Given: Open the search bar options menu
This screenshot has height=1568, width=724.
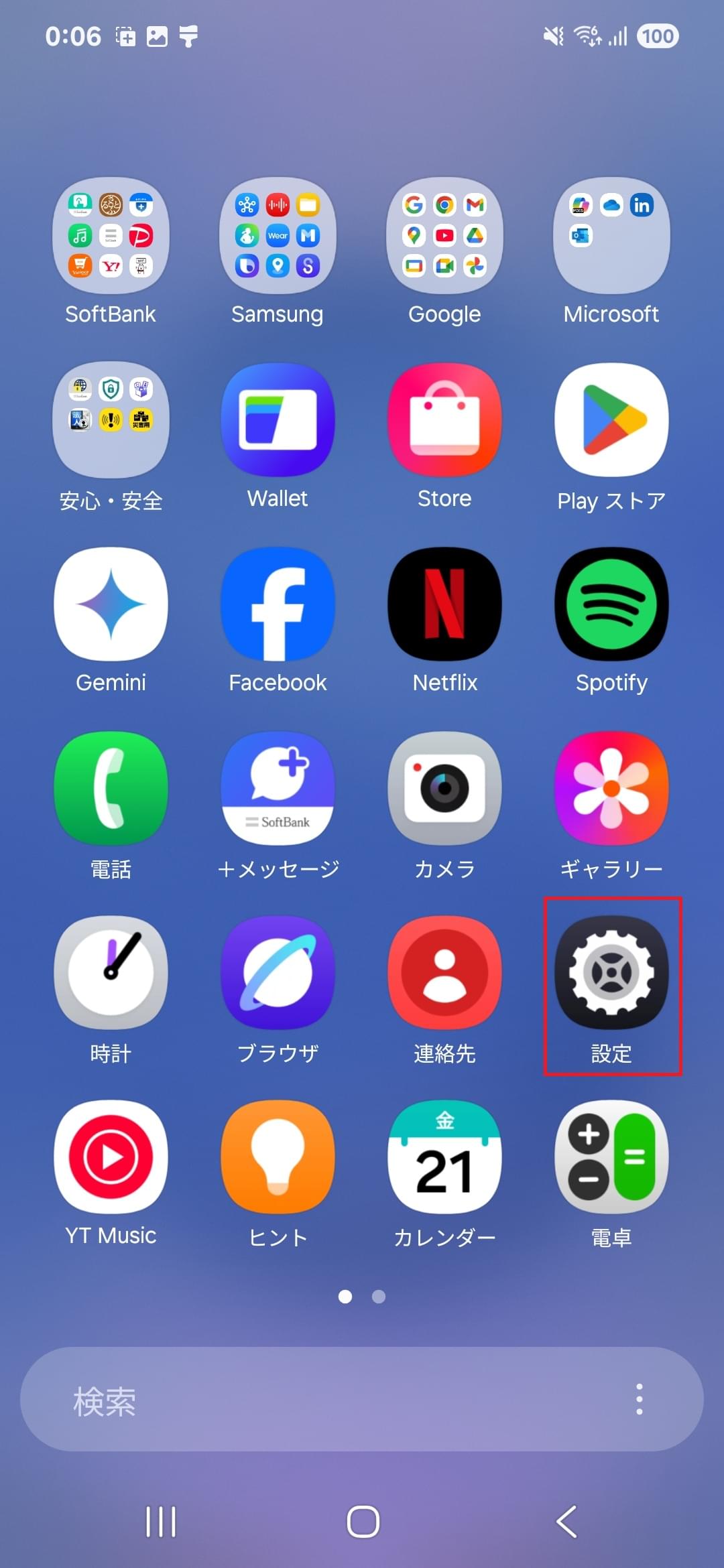Looking at the screenshot, I should tap(639, 1400).
